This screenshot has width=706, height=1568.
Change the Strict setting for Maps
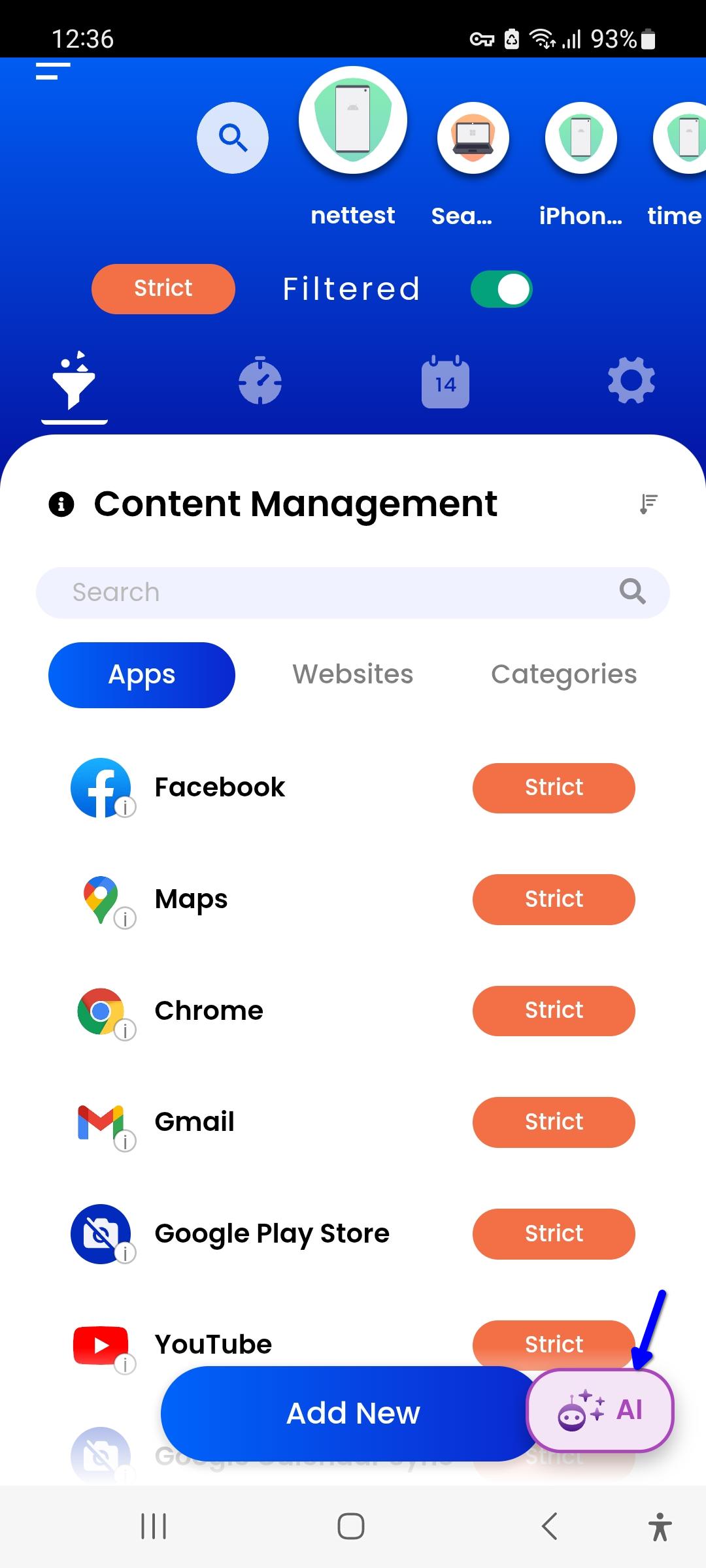click(x=554, y=900)
